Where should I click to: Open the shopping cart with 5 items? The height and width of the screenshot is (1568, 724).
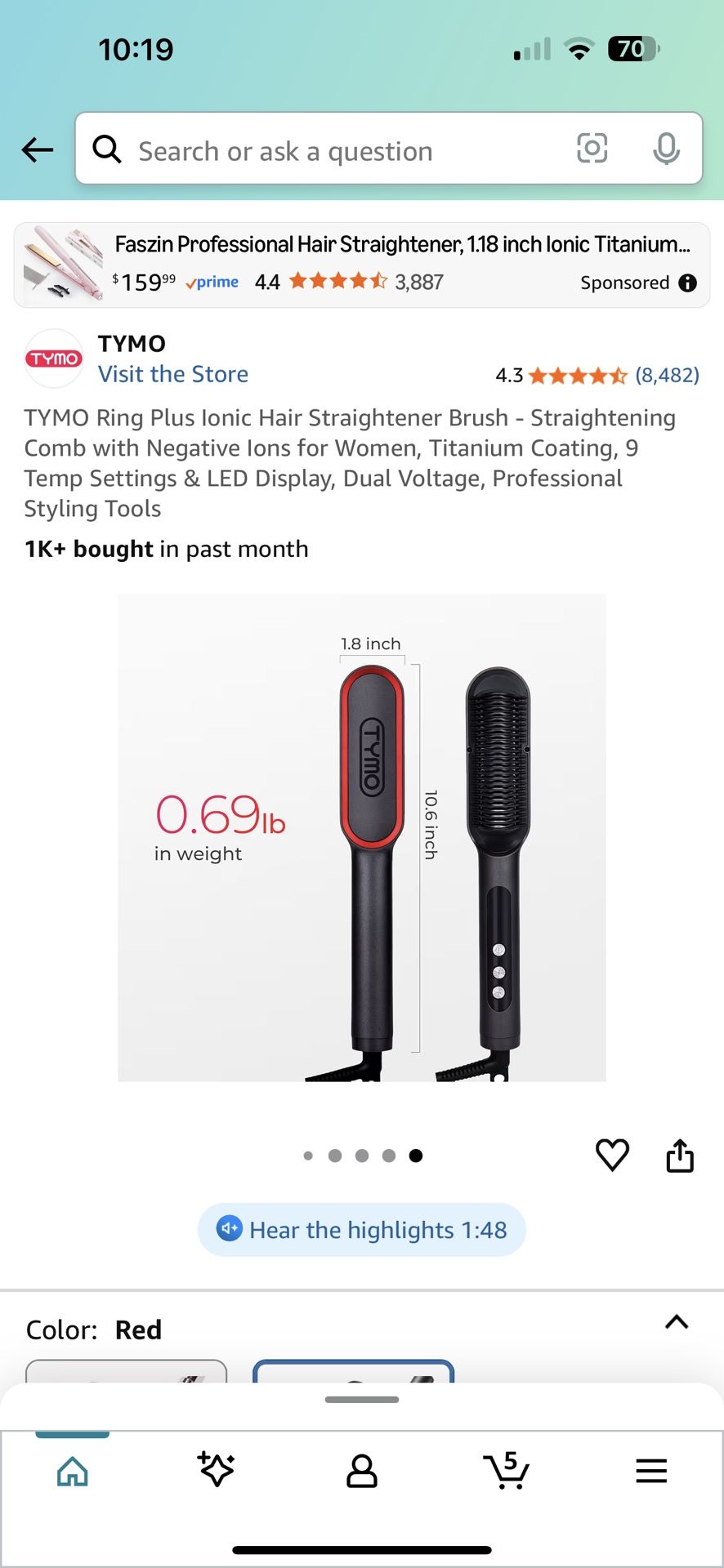point(507,1470)
